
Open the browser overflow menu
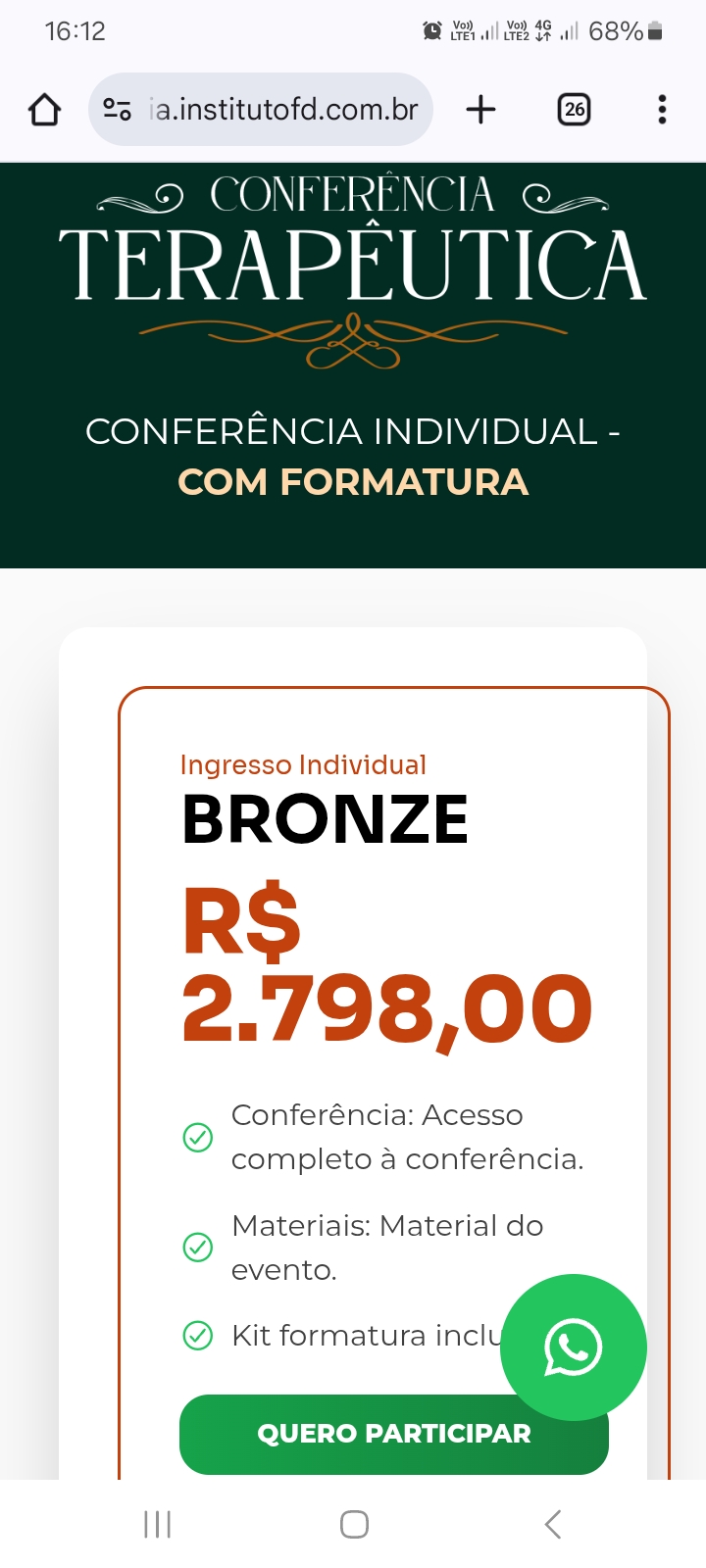[662, 110]
